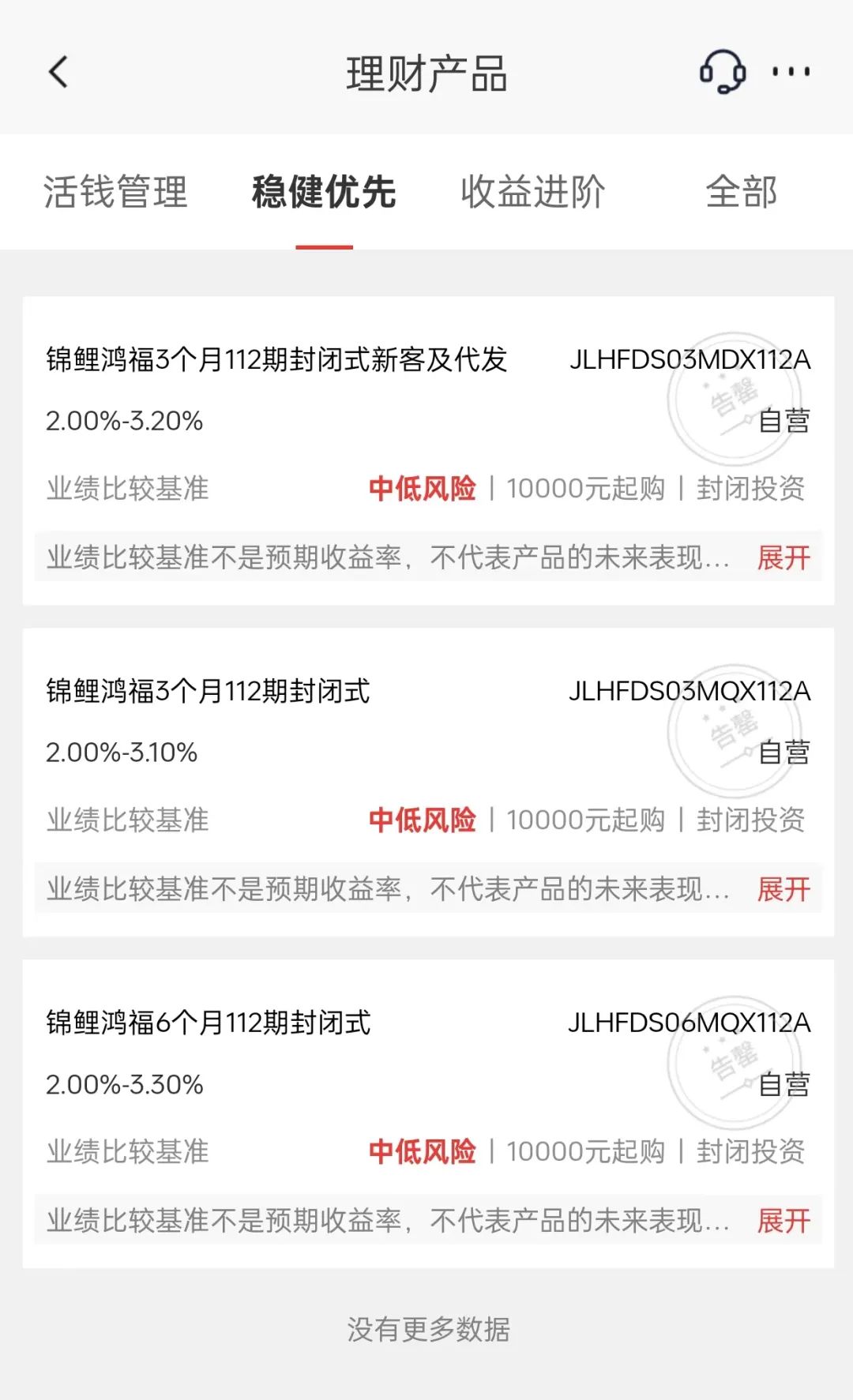853x1400 pixels.
Task: Open the three-dot overflow menu
Action: [791, 72]
